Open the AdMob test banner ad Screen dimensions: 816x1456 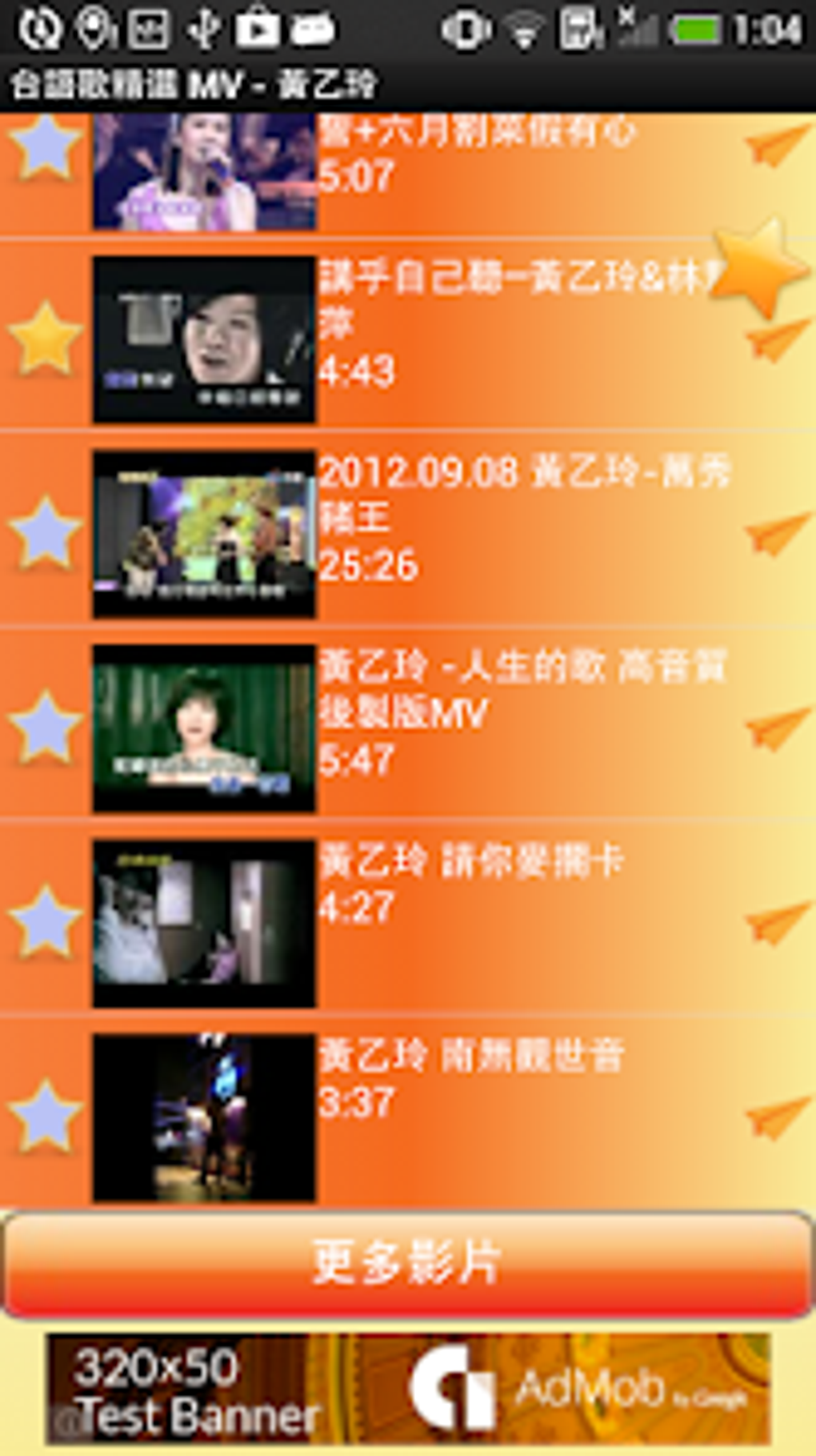[408, 1389]
